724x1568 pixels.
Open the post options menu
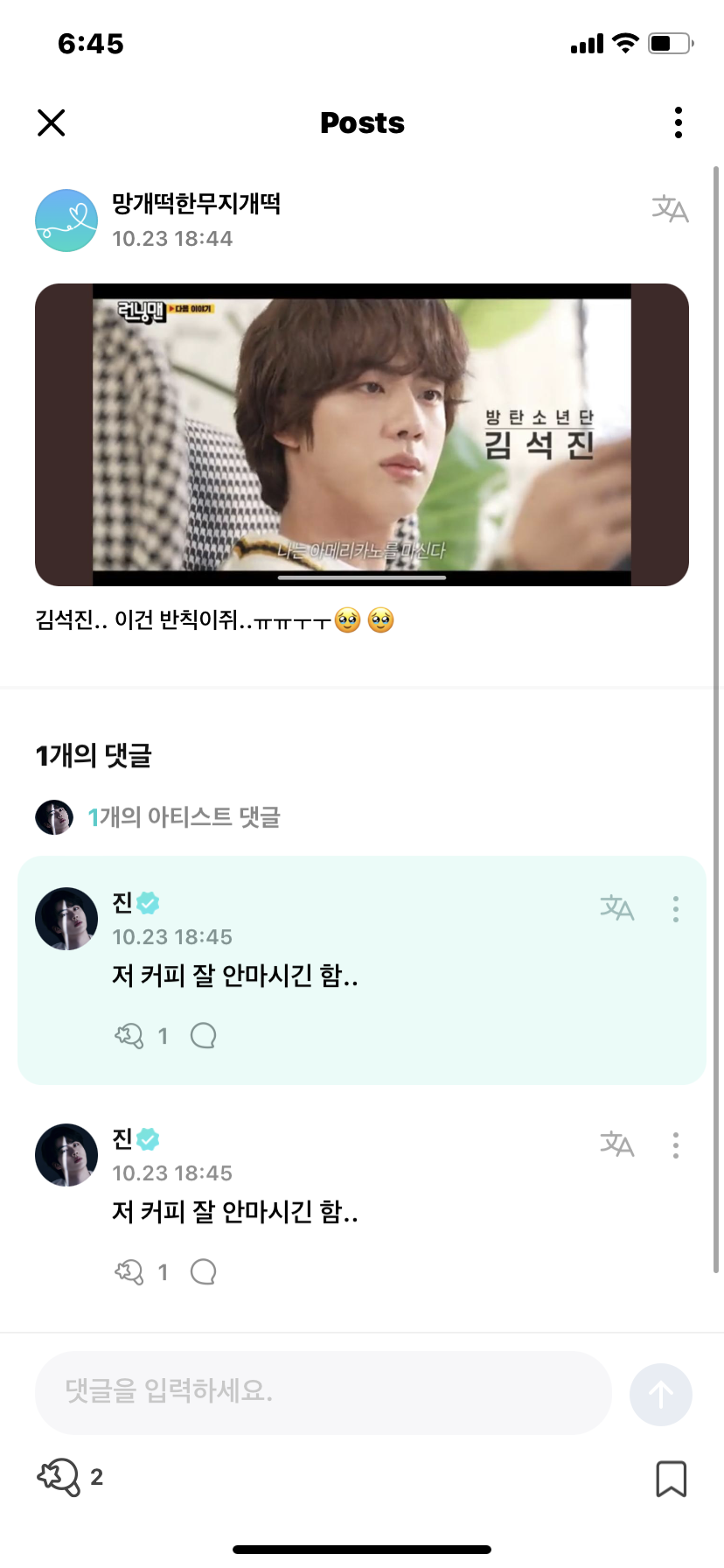pyautogui.click(x=678, y=122)
